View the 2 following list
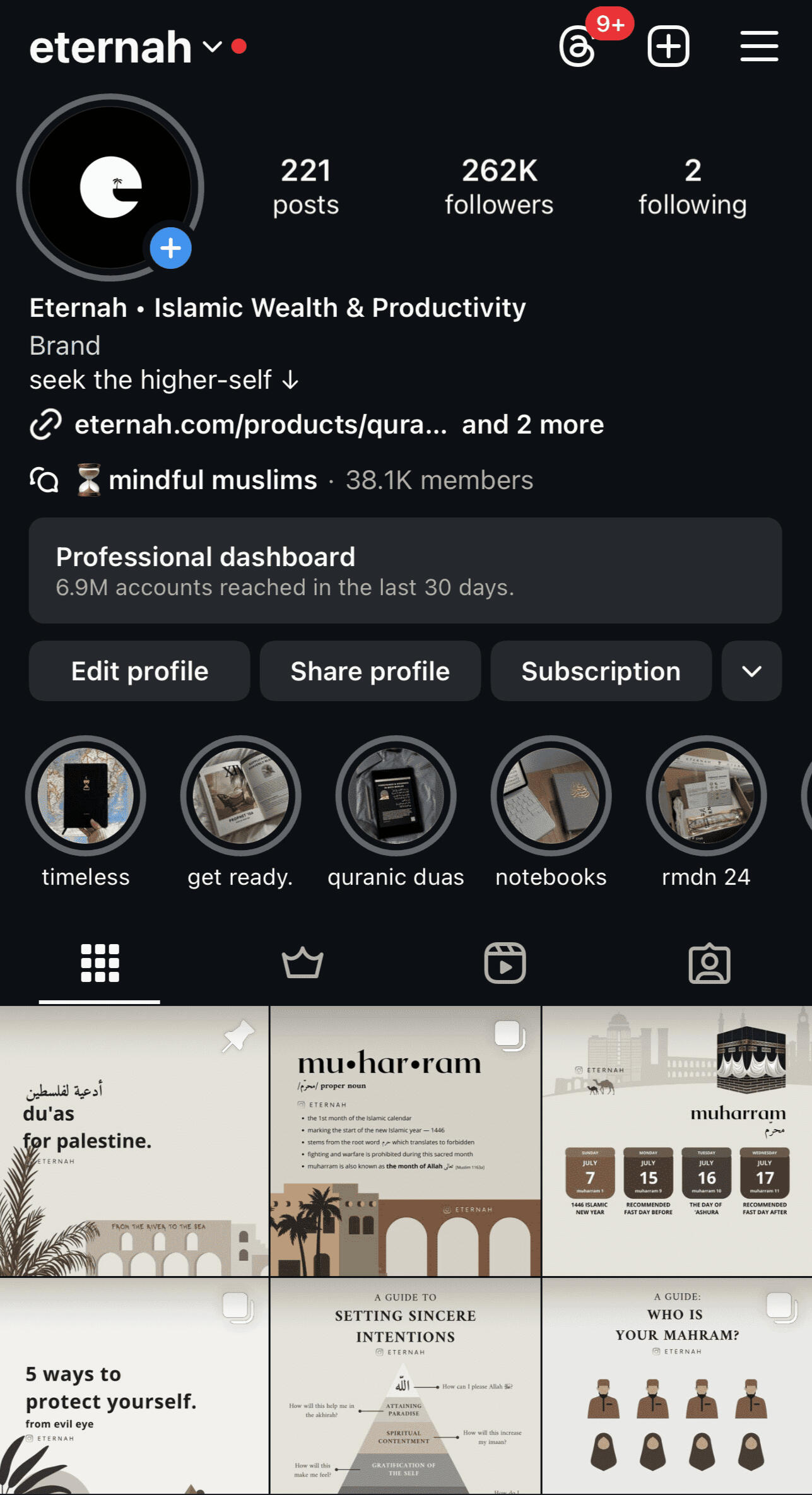This screenshot has width=812, height=1495. click(692, 187)
